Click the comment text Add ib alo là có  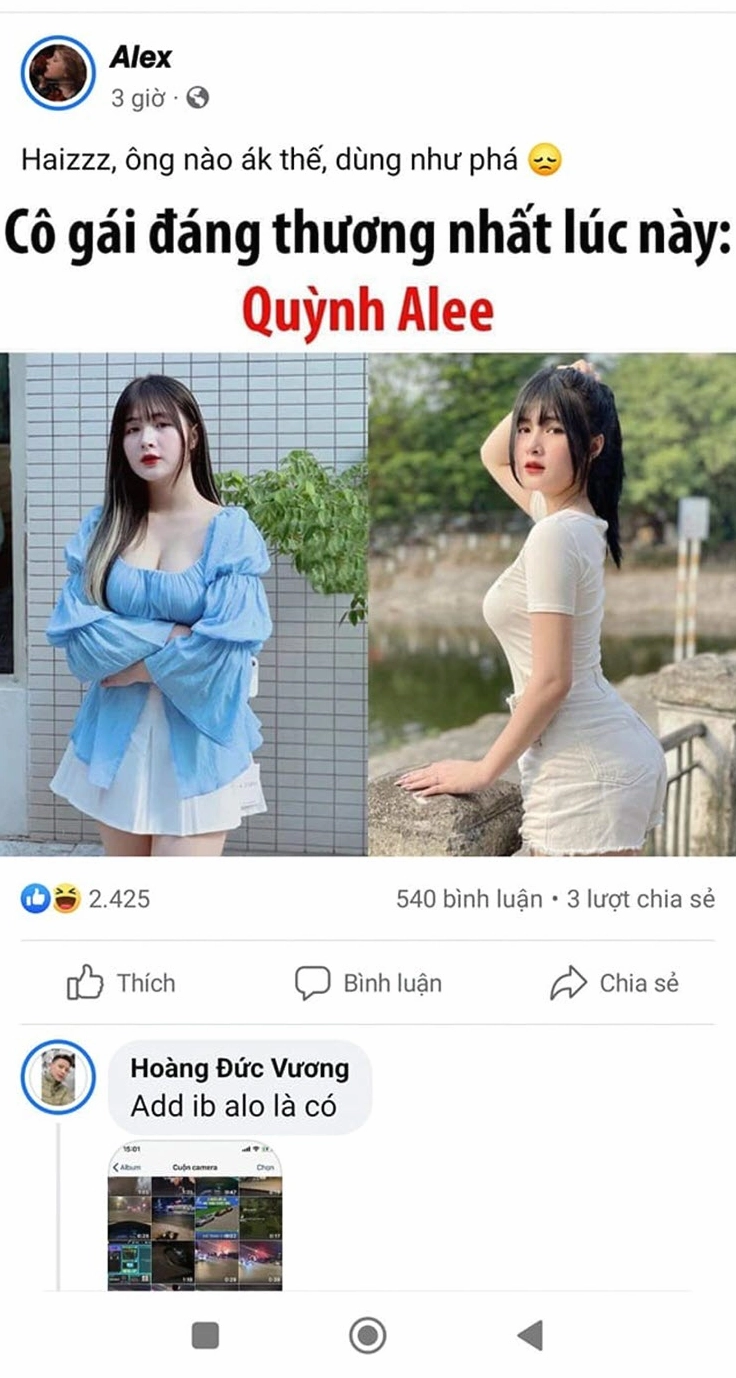pos(237,1101)
